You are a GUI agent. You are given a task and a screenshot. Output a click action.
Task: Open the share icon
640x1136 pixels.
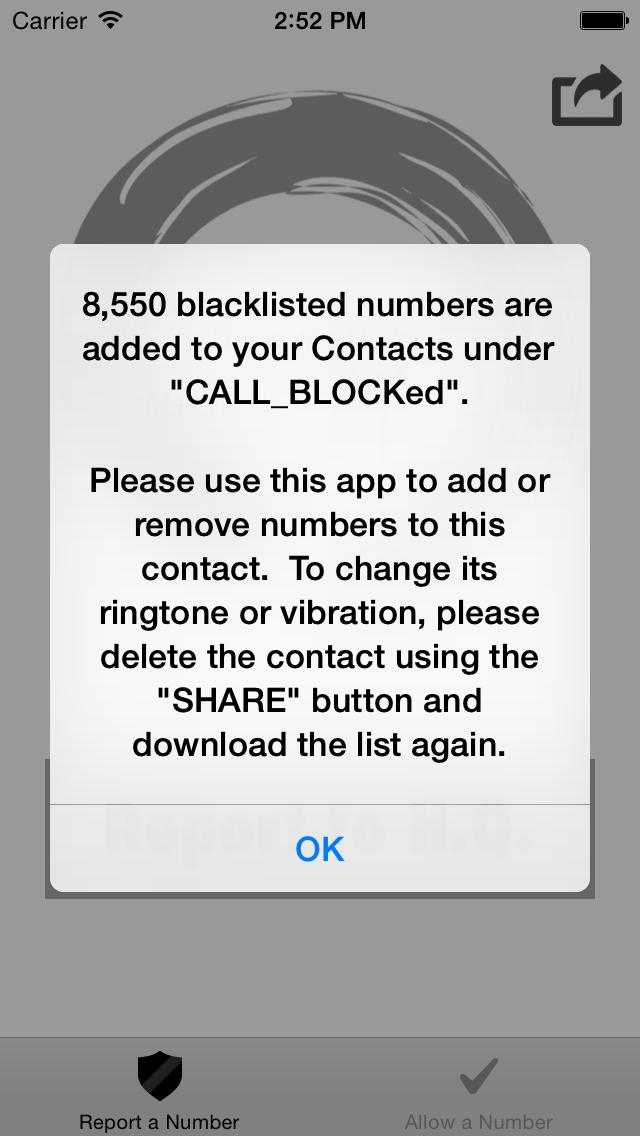tap(585, 97)
